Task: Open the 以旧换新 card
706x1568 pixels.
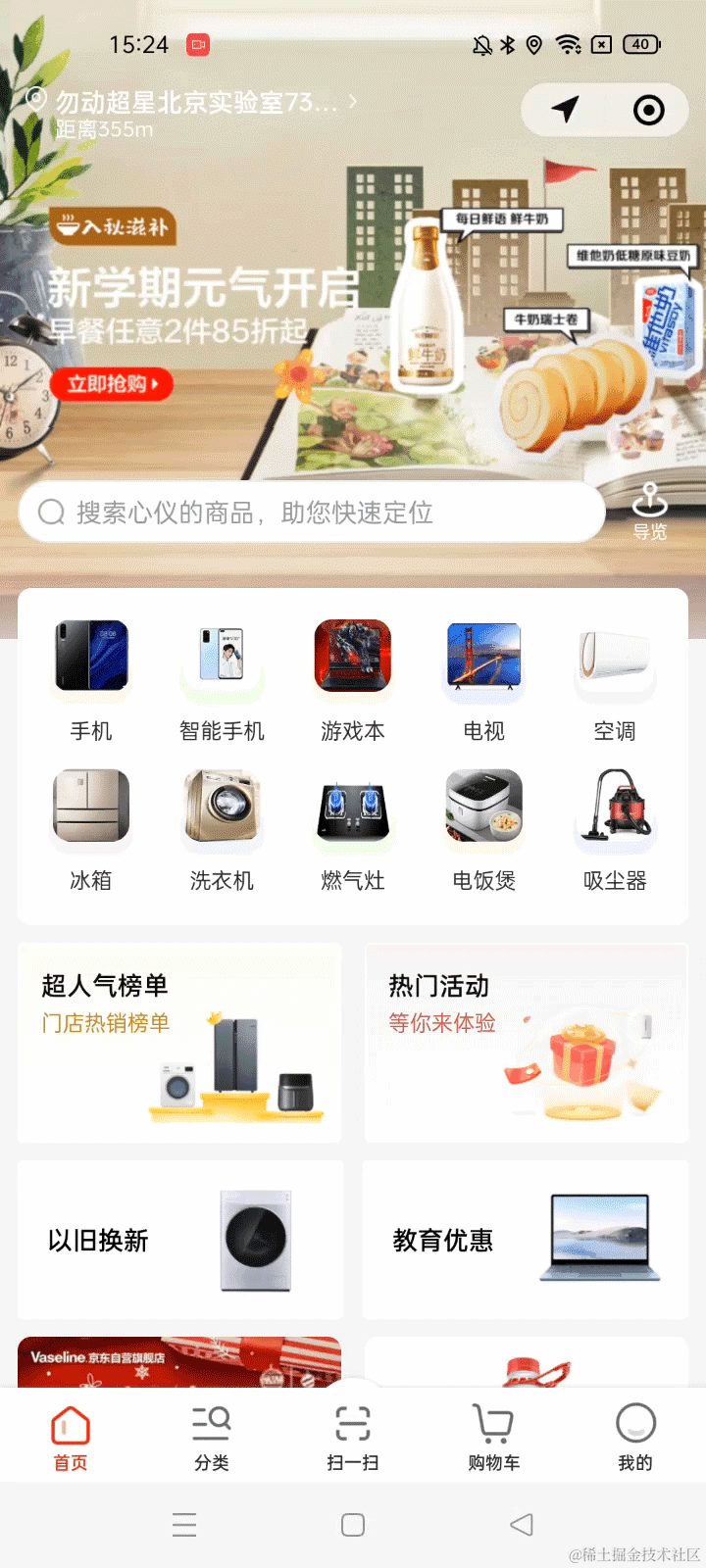Action: click(x=179, y=1241)
